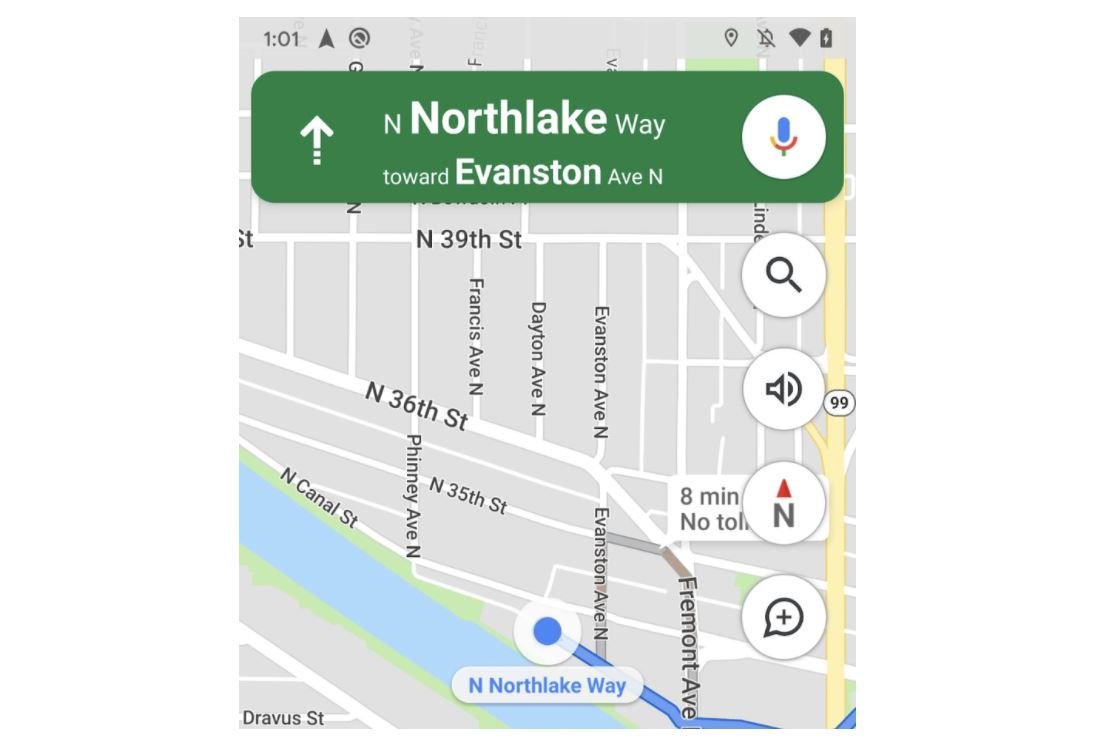Tap the compass north orientation button

783,503
